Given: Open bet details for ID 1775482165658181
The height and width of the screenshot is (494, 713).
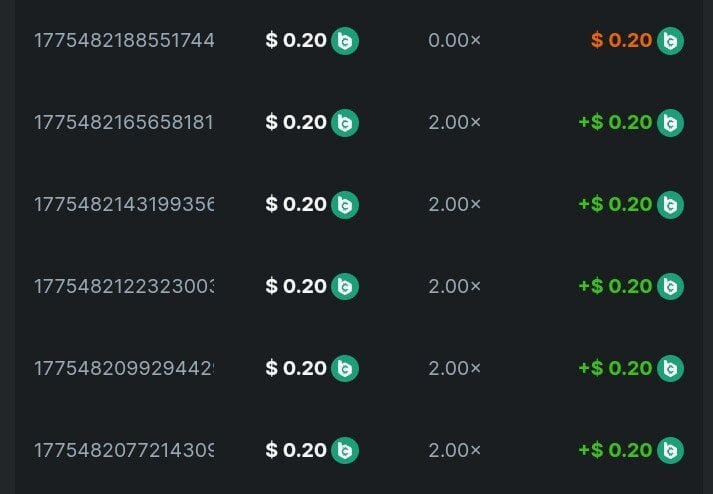Looking at the screenshot, I should [x=123, y=123].
